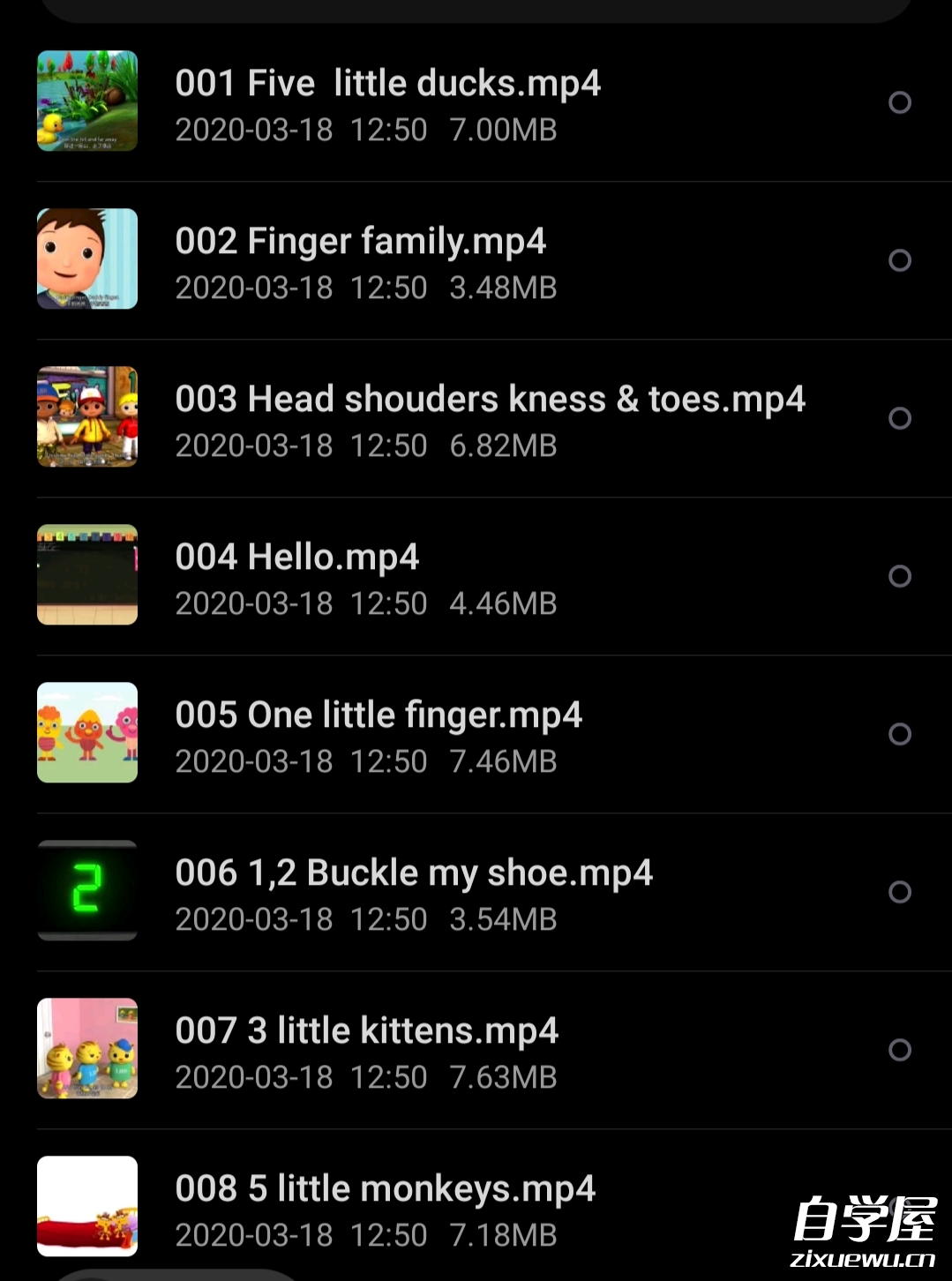Select the 003 Head shouders radio button
Screen dimensions: 952x1281
899,418
